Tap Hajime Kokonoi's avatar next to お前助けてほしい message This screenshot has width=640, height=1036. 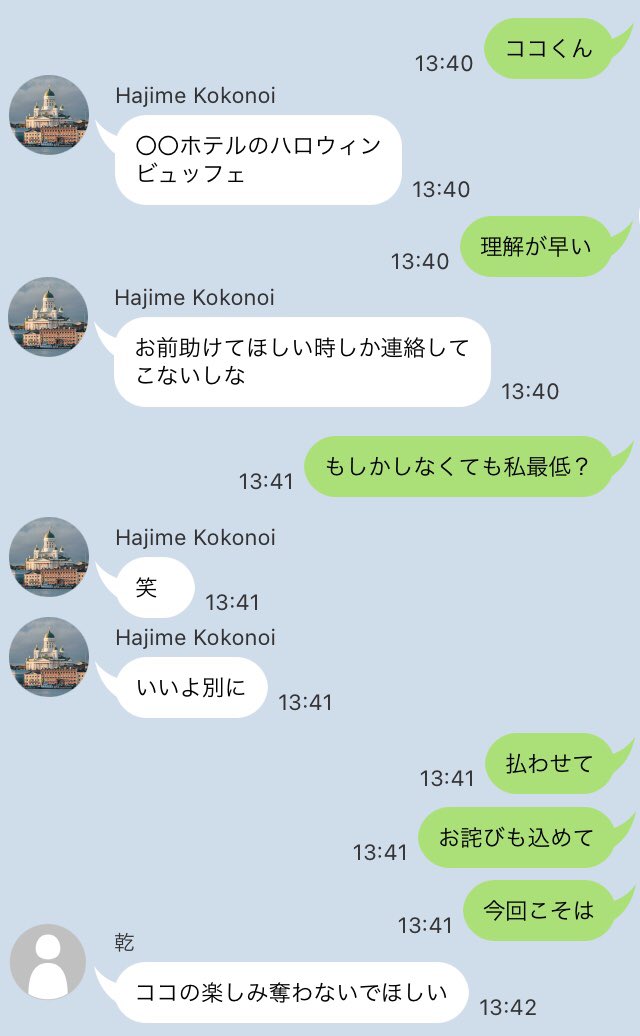pyautogui.click(x=48, y=317)
